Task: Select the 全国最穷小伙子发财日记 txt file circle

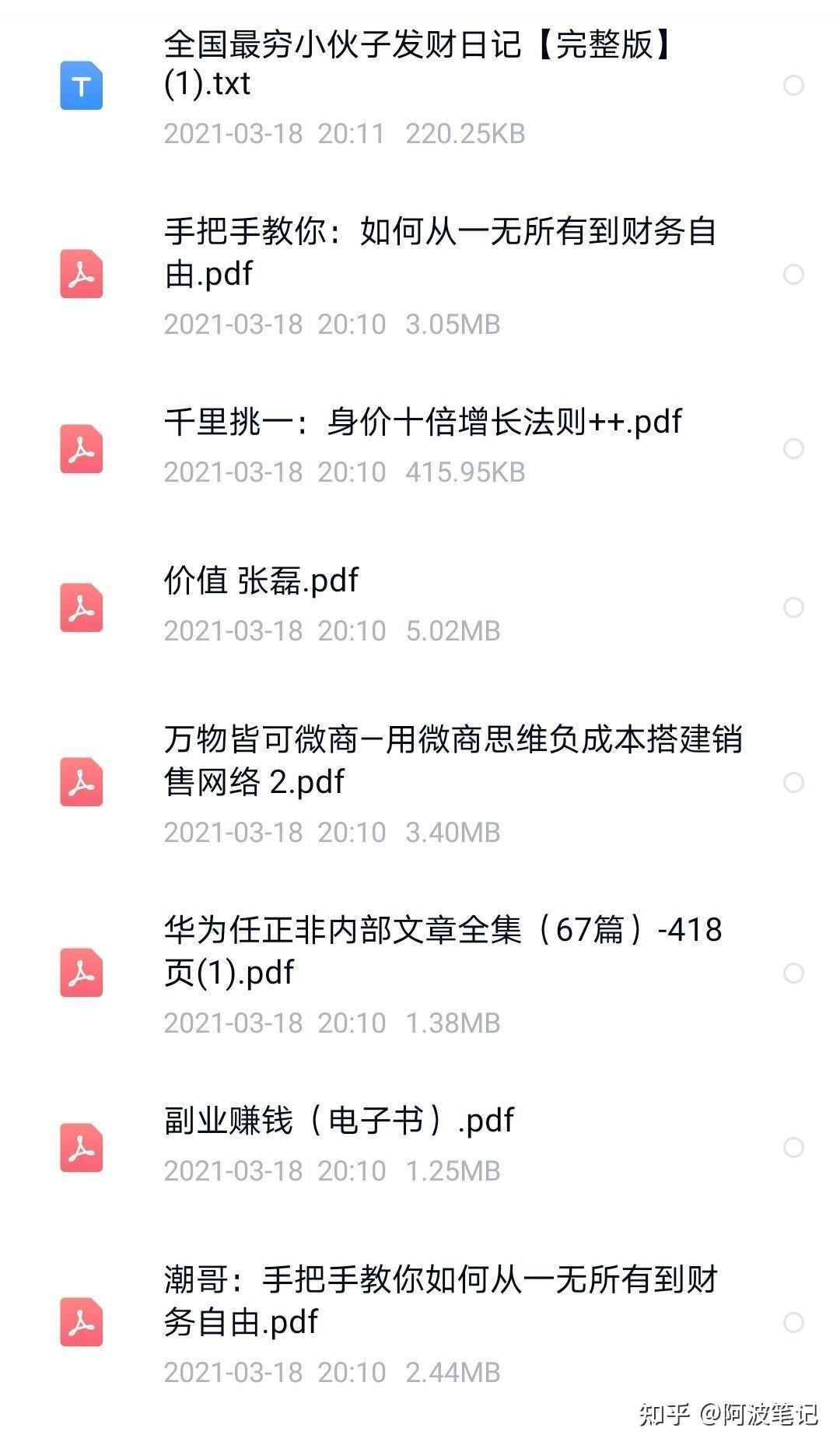Action: (x=793, y=85)
